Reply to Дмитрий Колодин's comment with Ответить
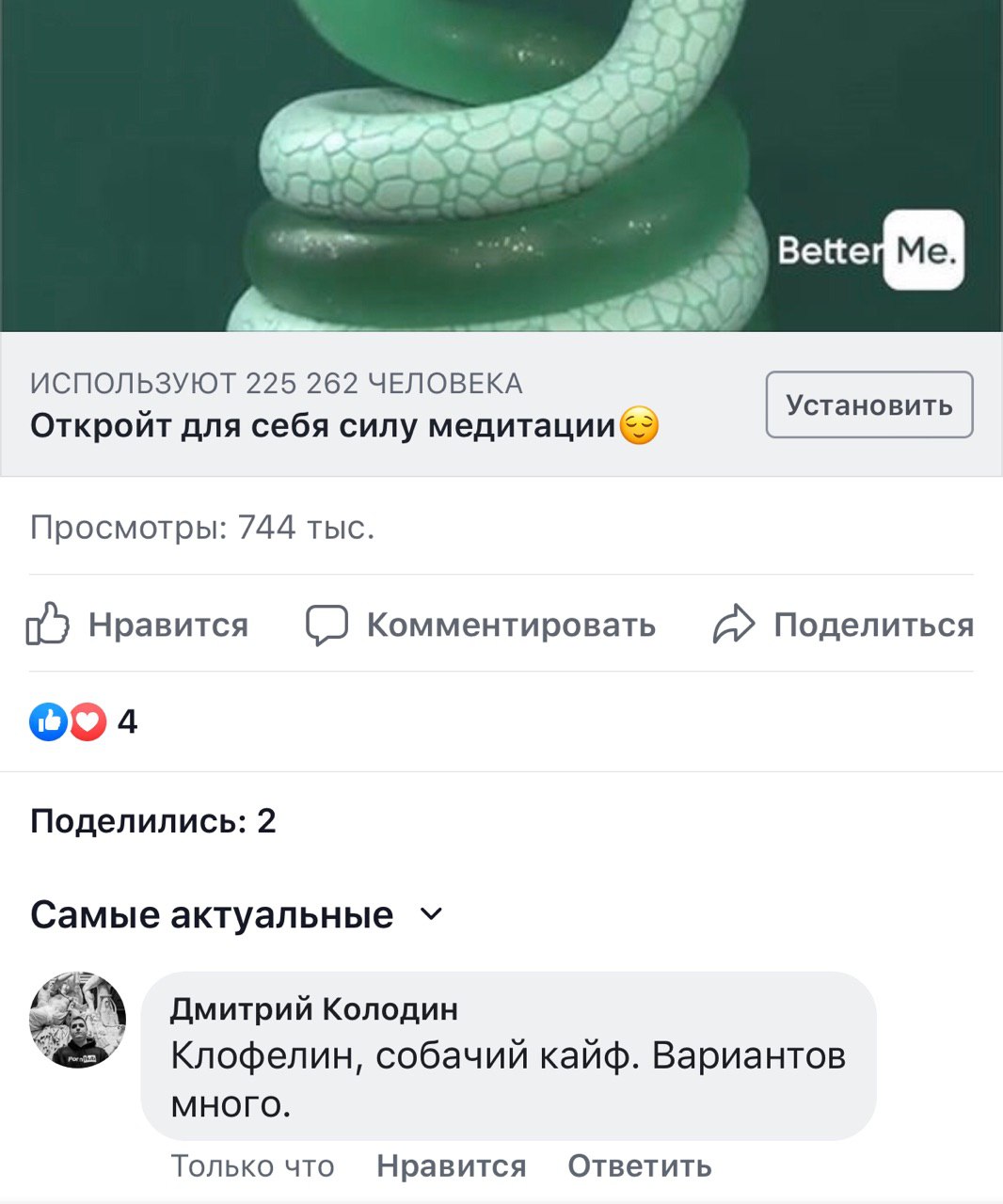The image size is (1003, 1204). (x=639, y=1166)
